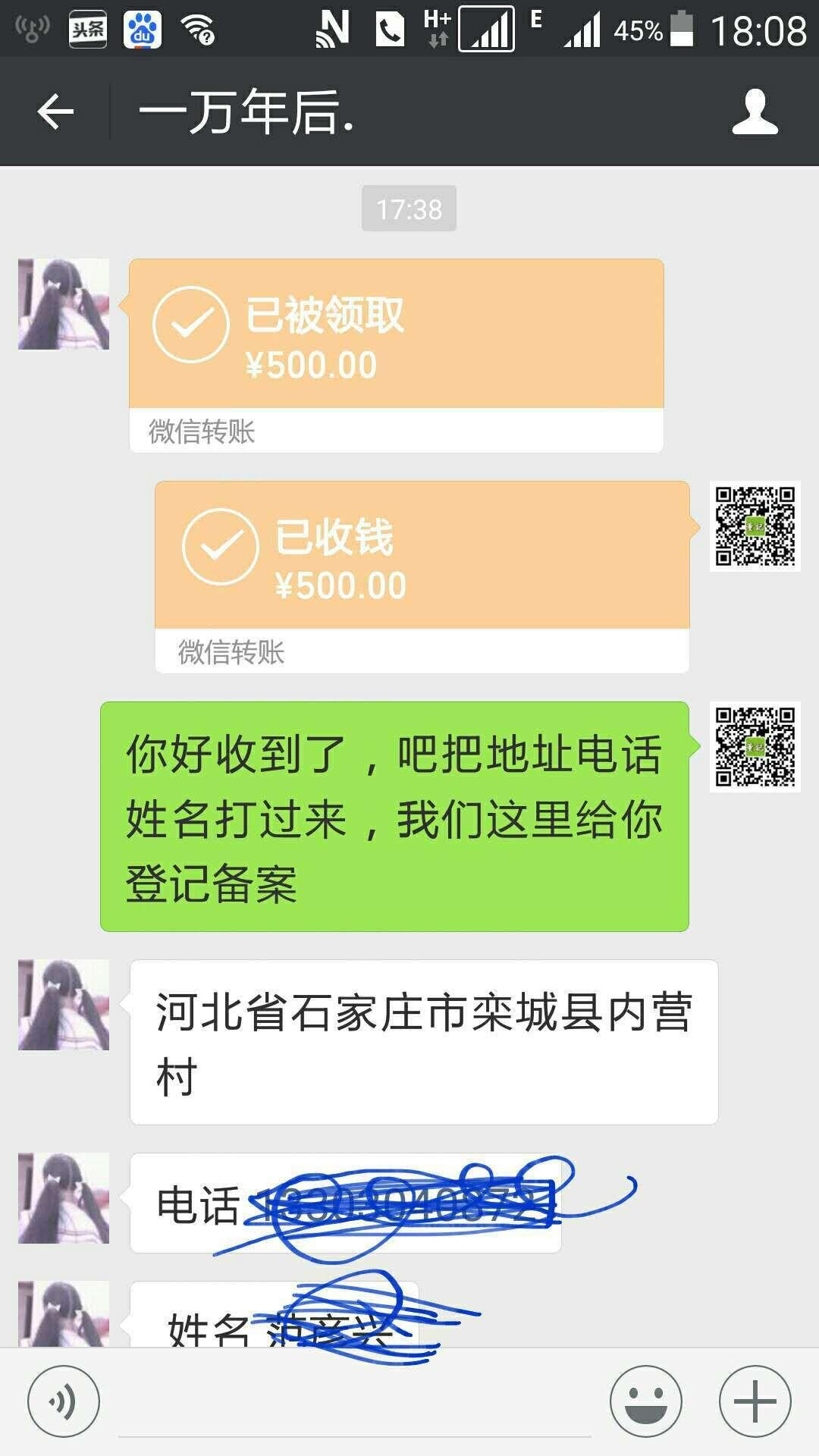Viewport: 819px width, 1456px height.
Task: Tap the message text field
Action: pos(354,1403)
